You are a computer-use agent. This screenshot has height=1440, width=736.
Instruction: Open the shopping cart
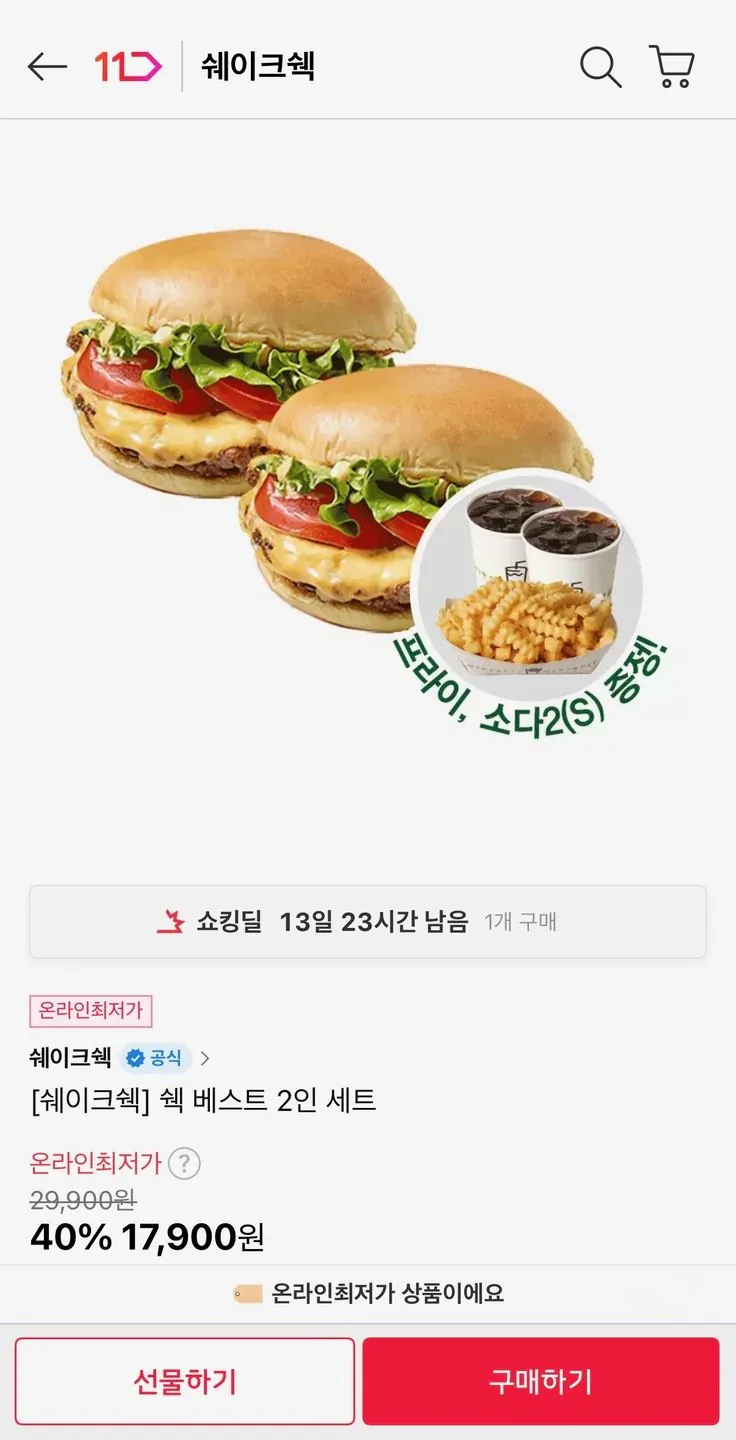pos(672,65)
